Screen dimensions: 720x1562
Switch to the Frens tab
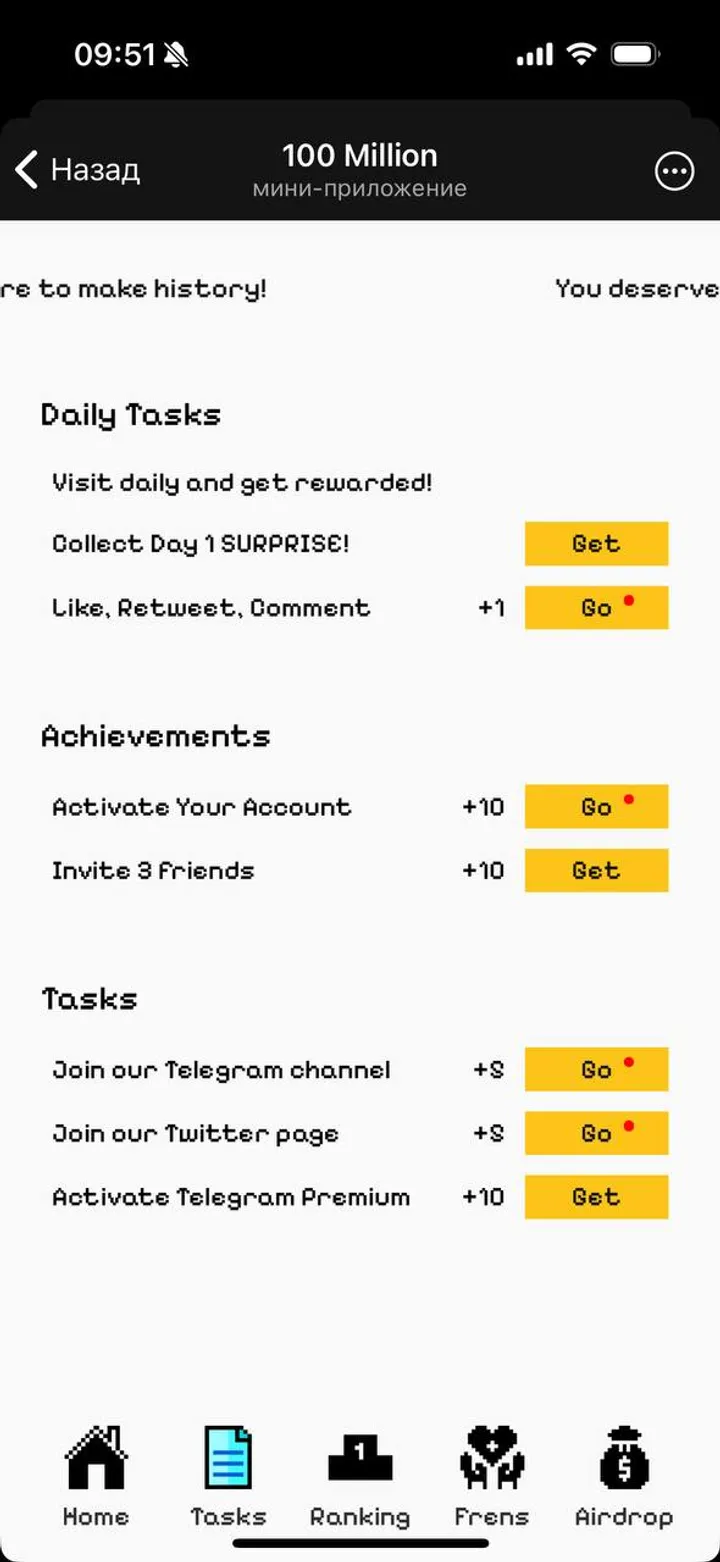coord(491,1476)
